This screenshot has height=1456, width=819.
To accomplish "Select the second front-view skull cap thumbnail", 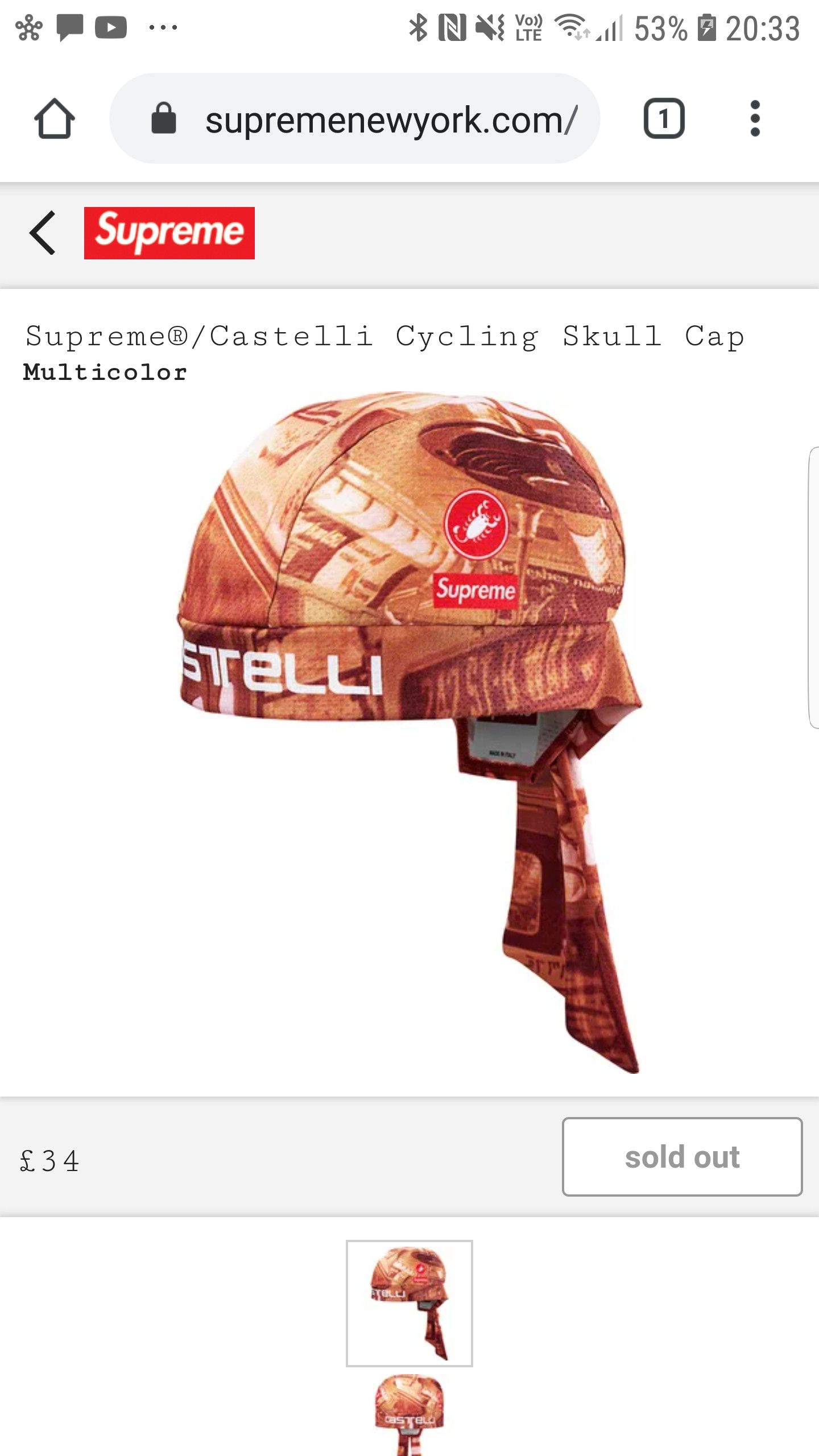I will 409,1416.
